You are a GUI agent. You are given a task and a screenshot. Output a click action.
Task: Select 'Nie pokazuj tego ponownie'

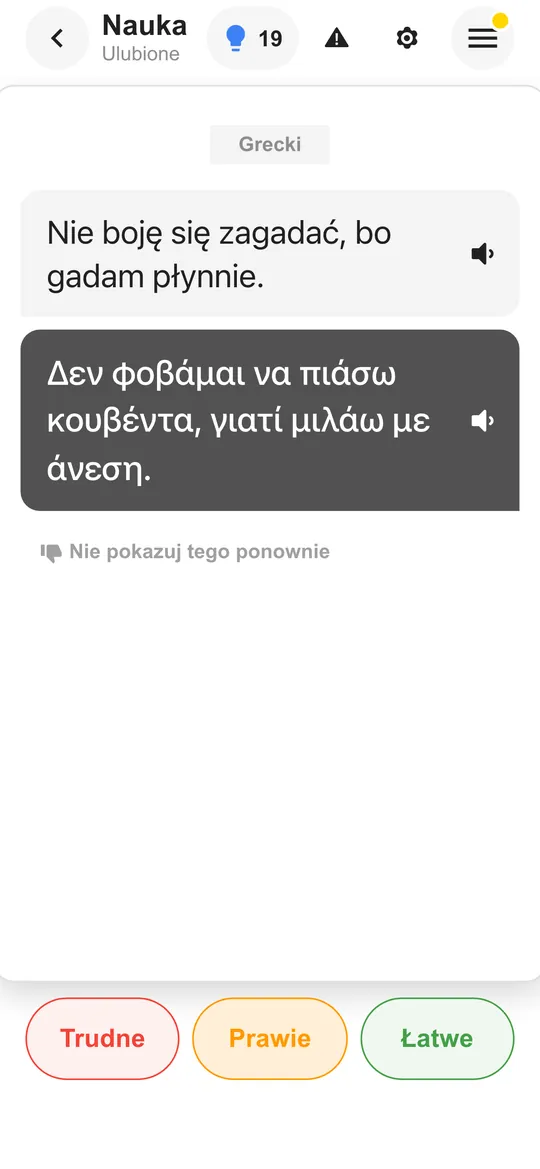(x=185, y=552)
